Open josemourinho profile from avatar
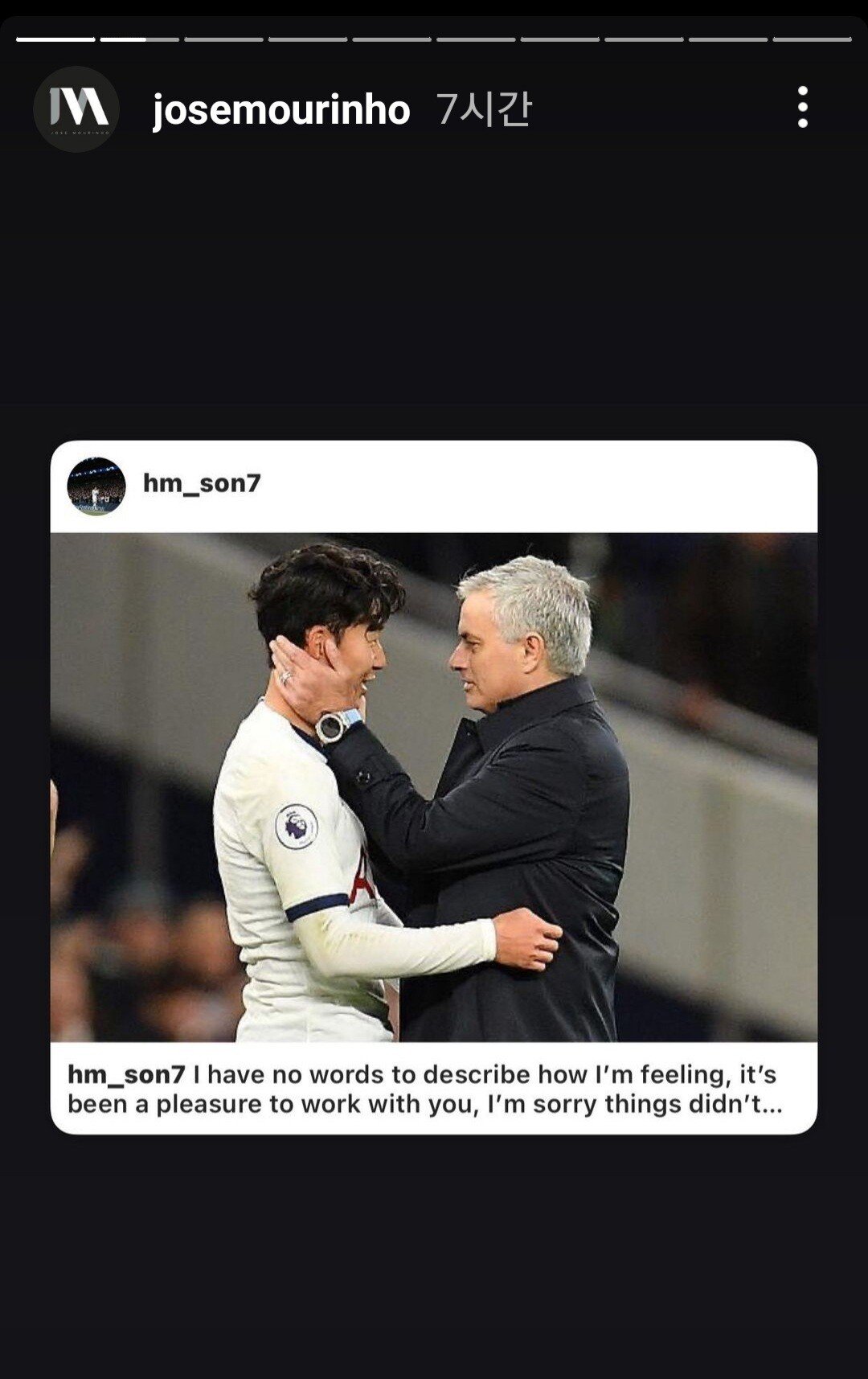 (76, 109)
